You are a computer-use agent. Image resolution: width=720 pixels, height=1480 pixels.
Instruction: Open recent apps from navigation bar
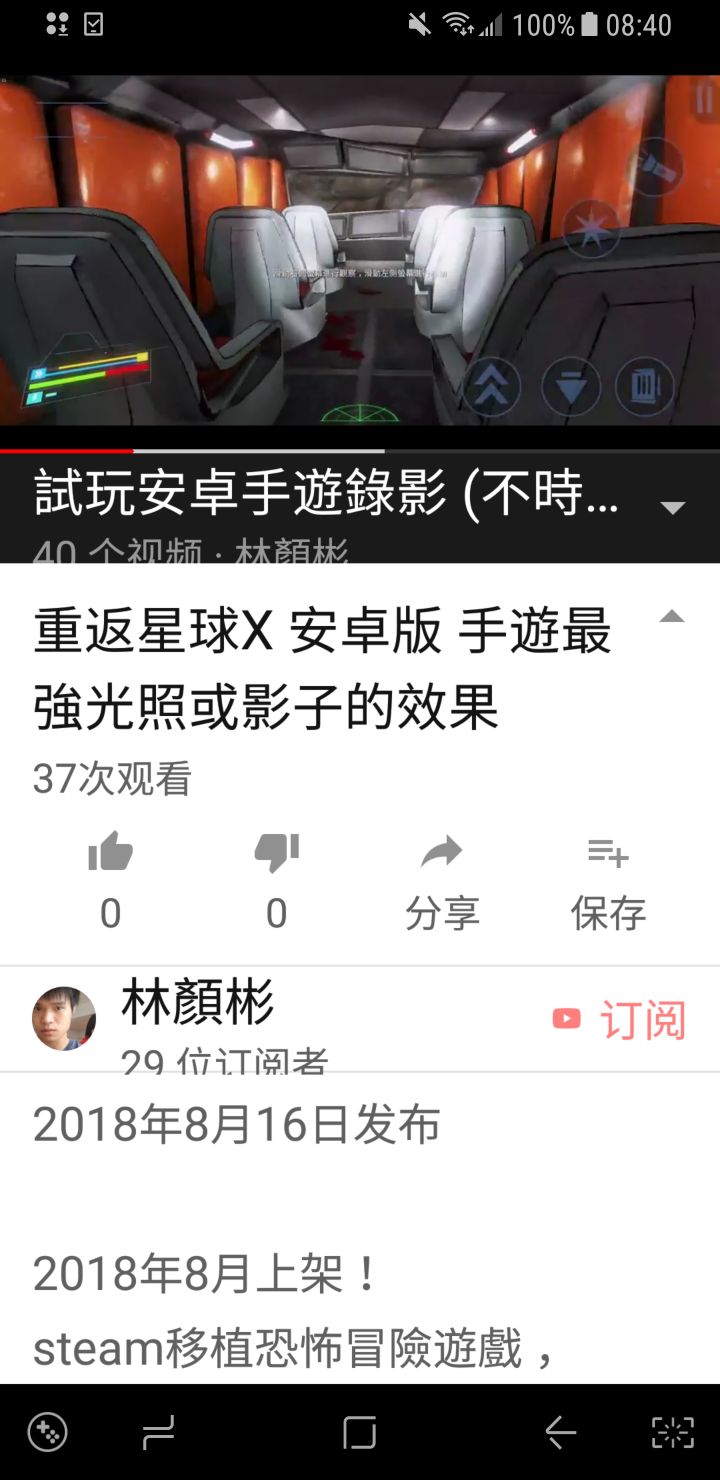pos(158,1433)
